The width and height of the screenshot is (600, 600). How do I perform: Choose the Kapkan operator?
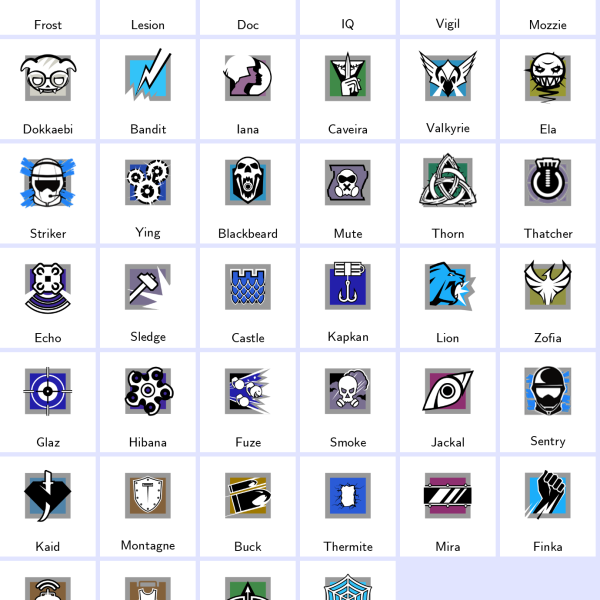pos(348,288)
